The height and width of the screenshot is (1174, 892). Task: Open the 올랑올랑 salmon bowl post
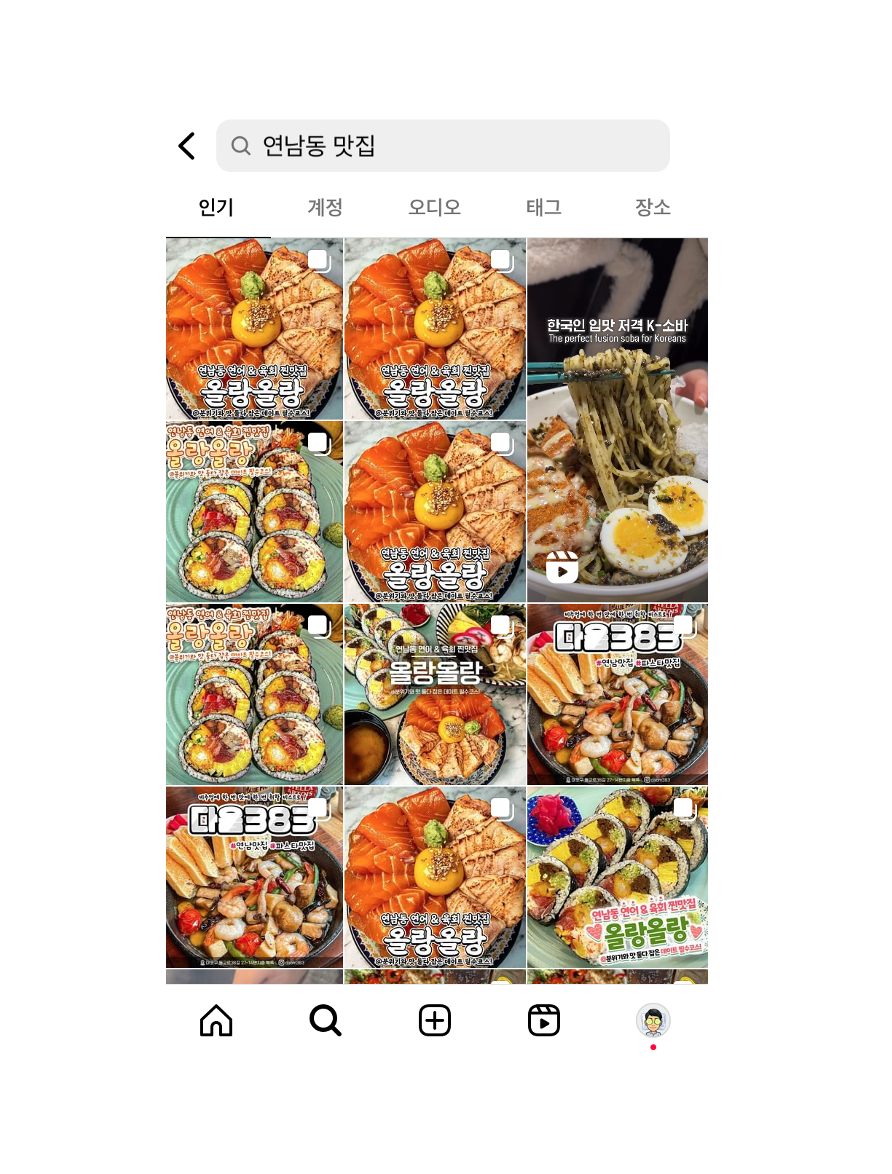click(254, 328)
